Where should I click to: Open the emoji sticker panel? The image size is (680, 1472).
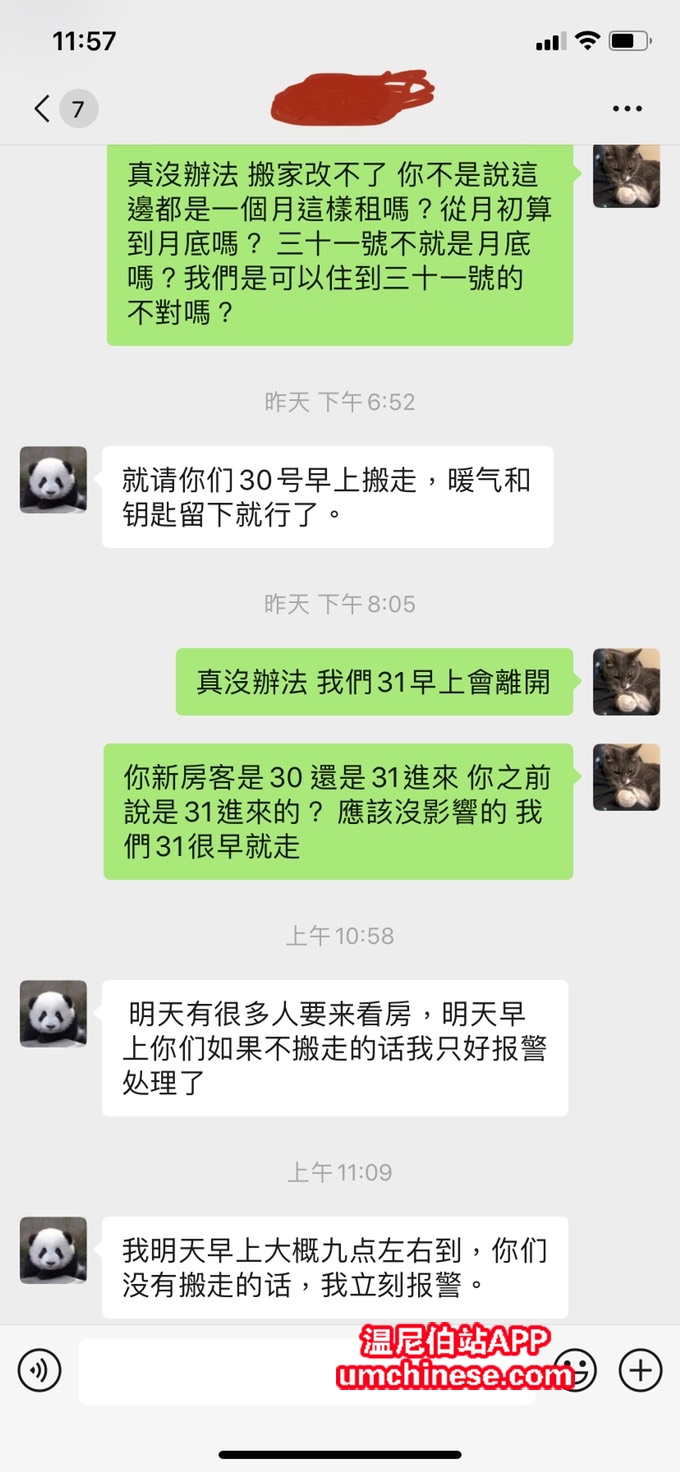577,1369
